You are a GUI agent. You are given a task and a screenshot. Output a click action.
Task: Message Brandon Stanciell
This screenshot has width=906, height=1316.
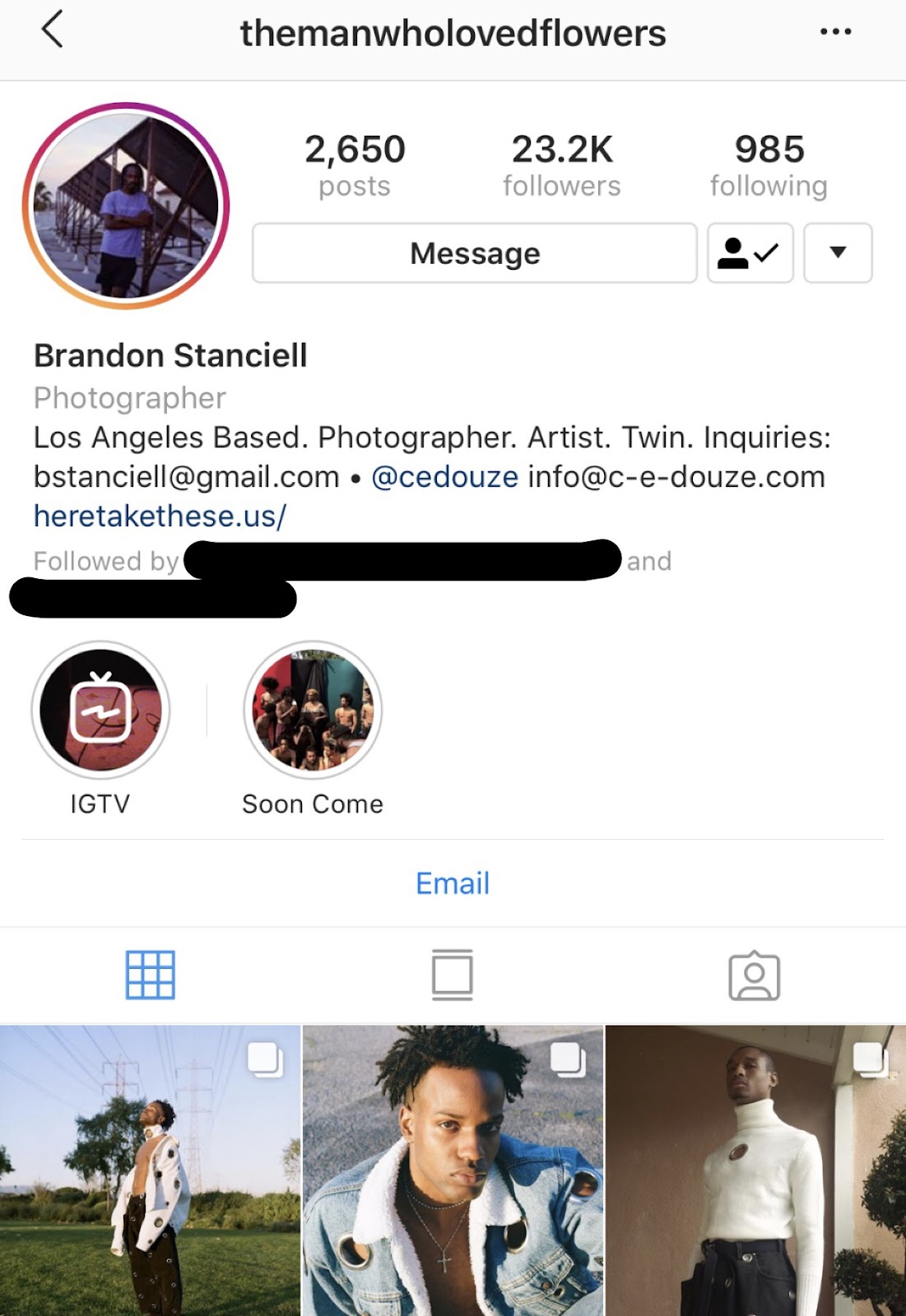[x=475, y=253]
